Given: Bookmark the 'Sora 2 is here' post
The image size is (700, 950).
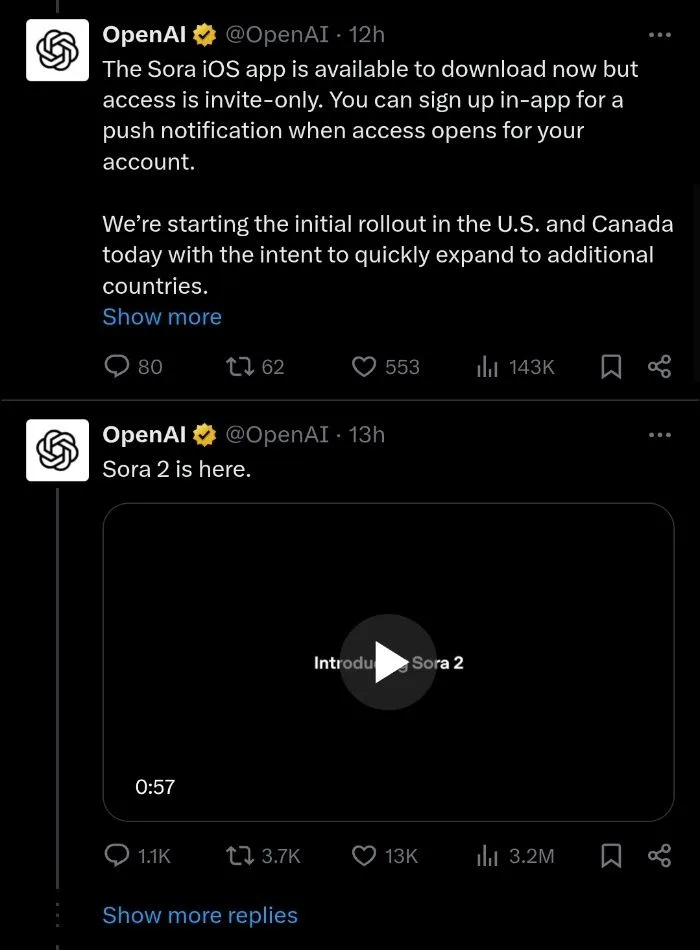Looking at the screenshot, I should coord(611,856).
